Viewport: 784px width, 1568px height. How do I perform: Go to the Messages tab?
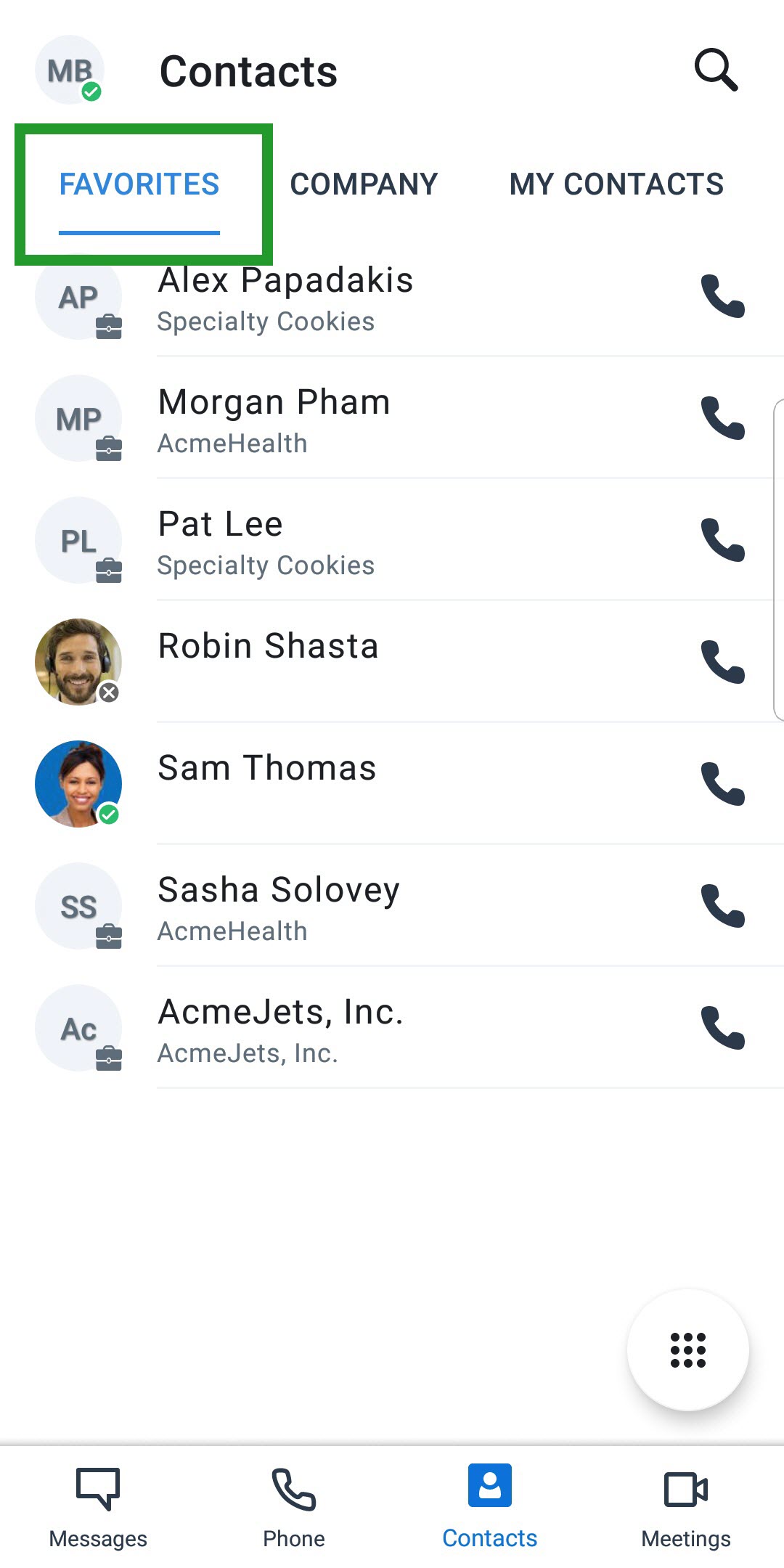click(x=98, y=1508)
